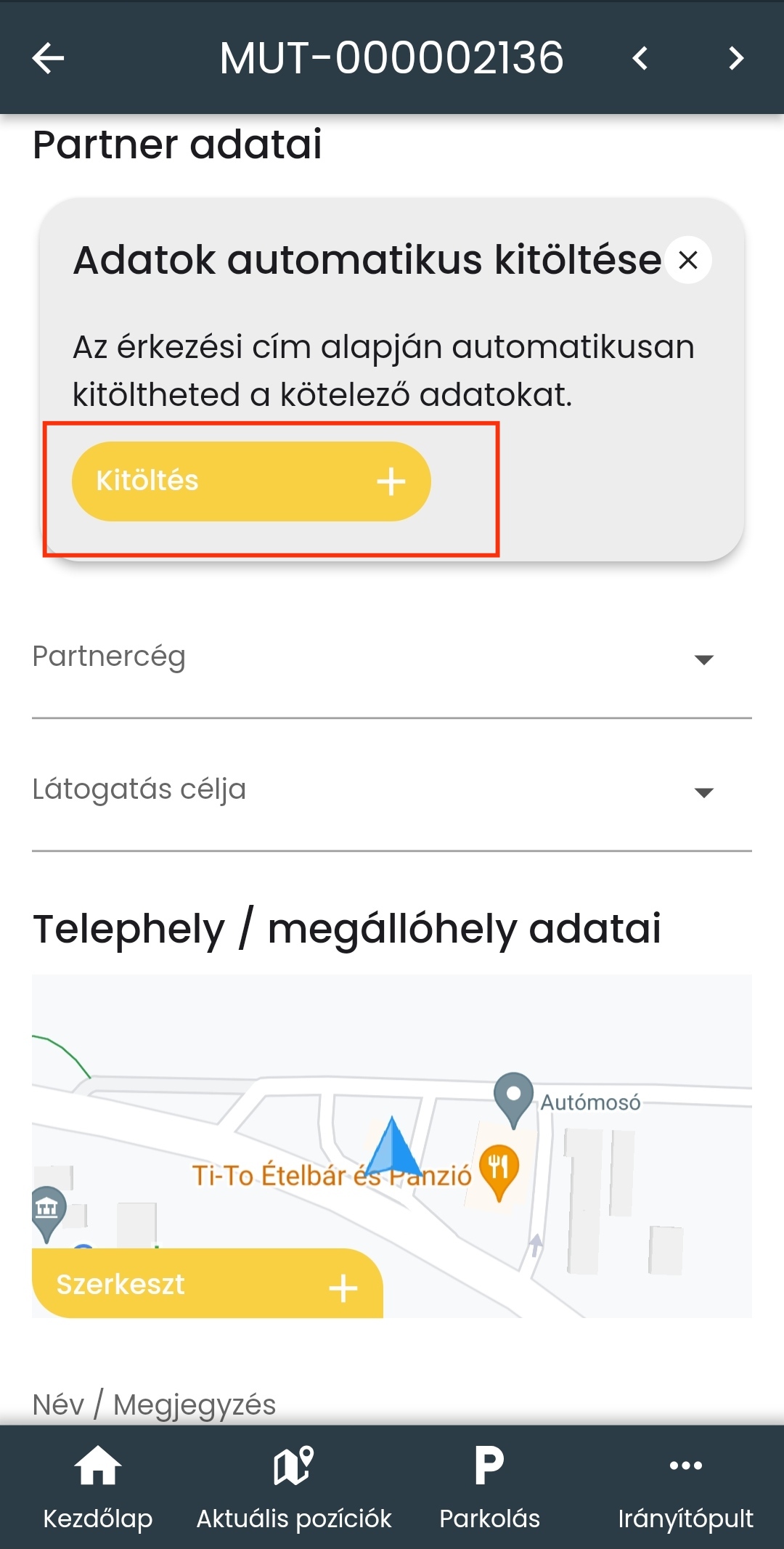Image resolution: width=784 pixels, height=1549 pixels.
Task: Go back using the top-left arrow
Action: [x=49, y=58]
